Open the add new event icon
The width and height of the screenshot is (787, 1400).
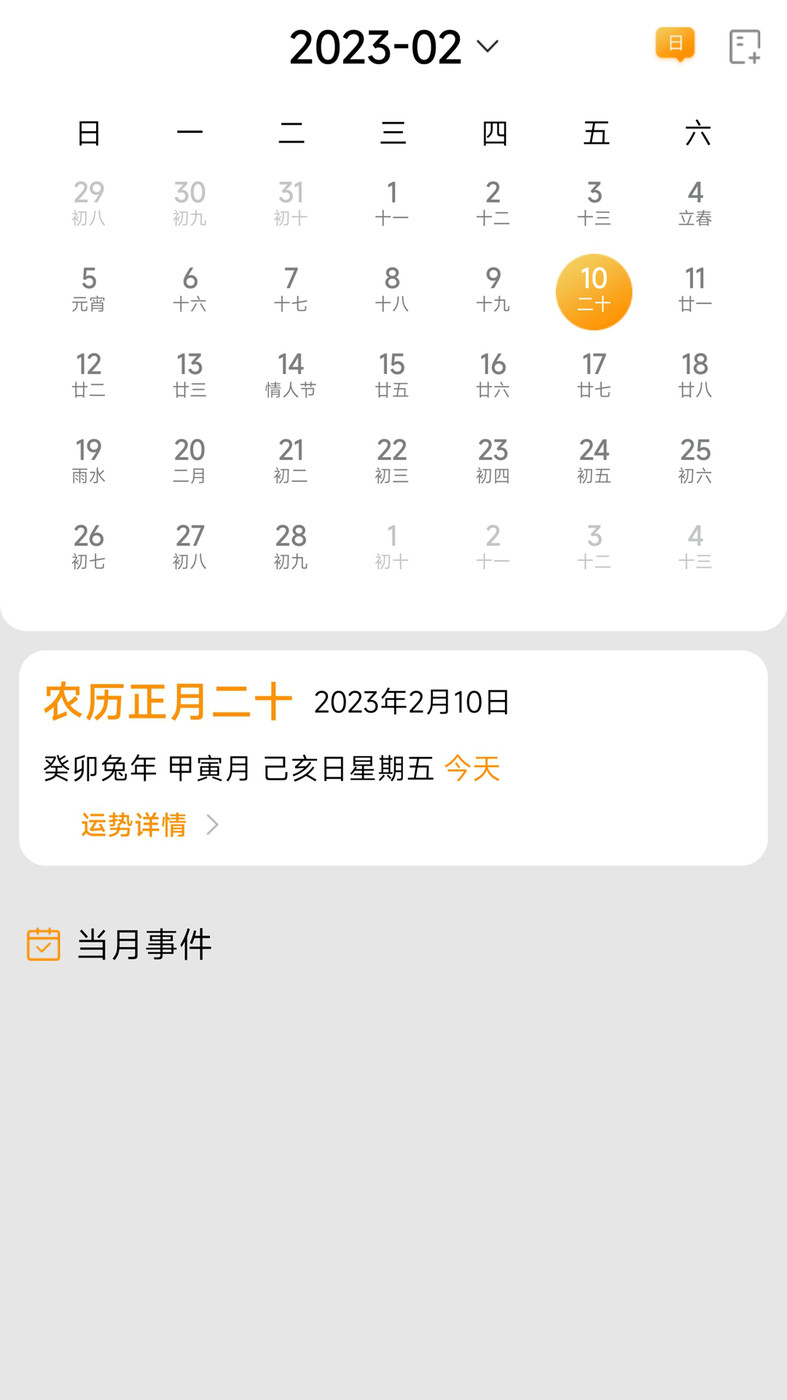click(744, 46)
